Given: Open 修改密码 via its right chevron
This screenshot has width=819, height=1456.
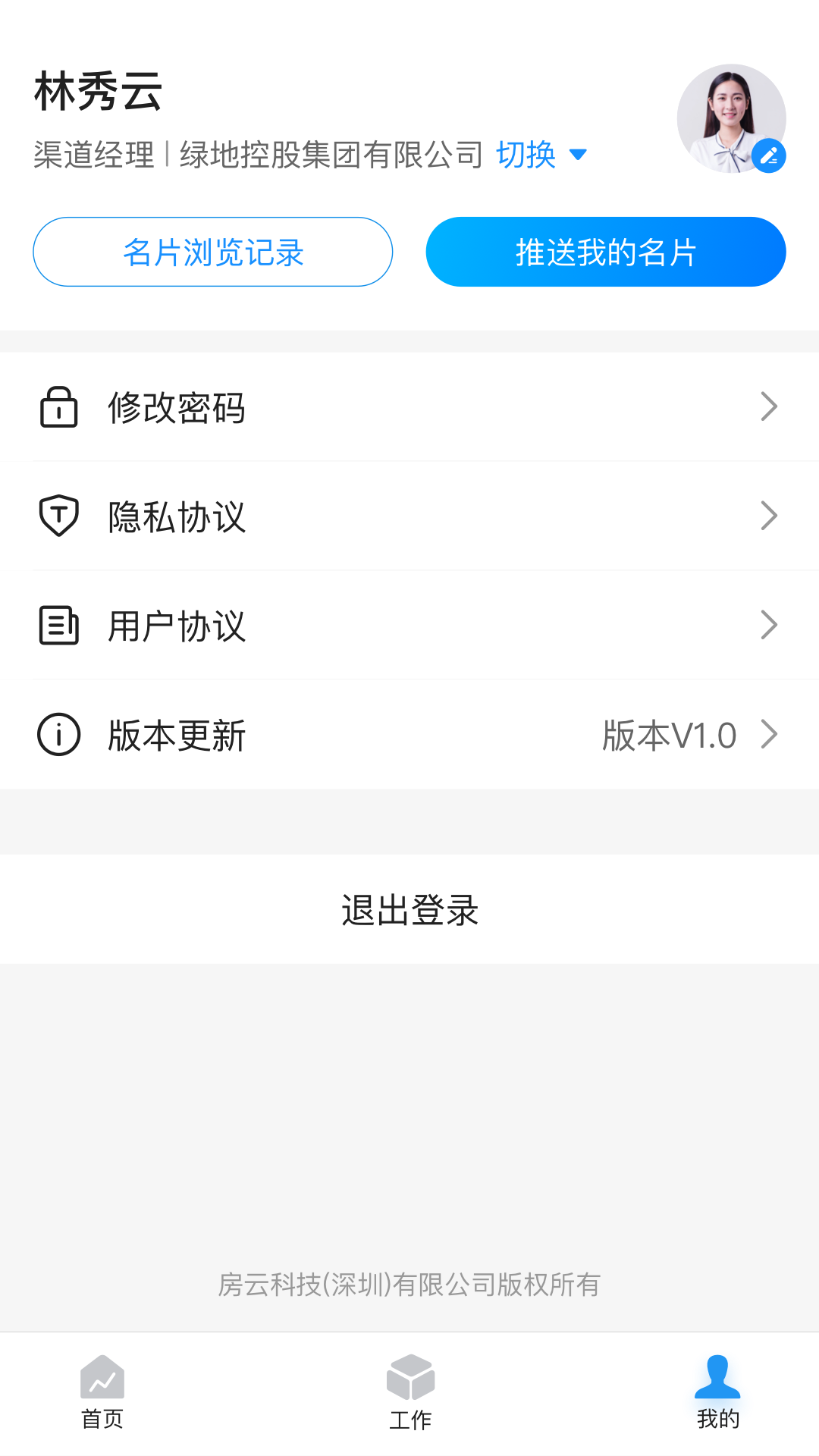Looking at the screenshot, I should pyautogui.click(x=769, y=406).
